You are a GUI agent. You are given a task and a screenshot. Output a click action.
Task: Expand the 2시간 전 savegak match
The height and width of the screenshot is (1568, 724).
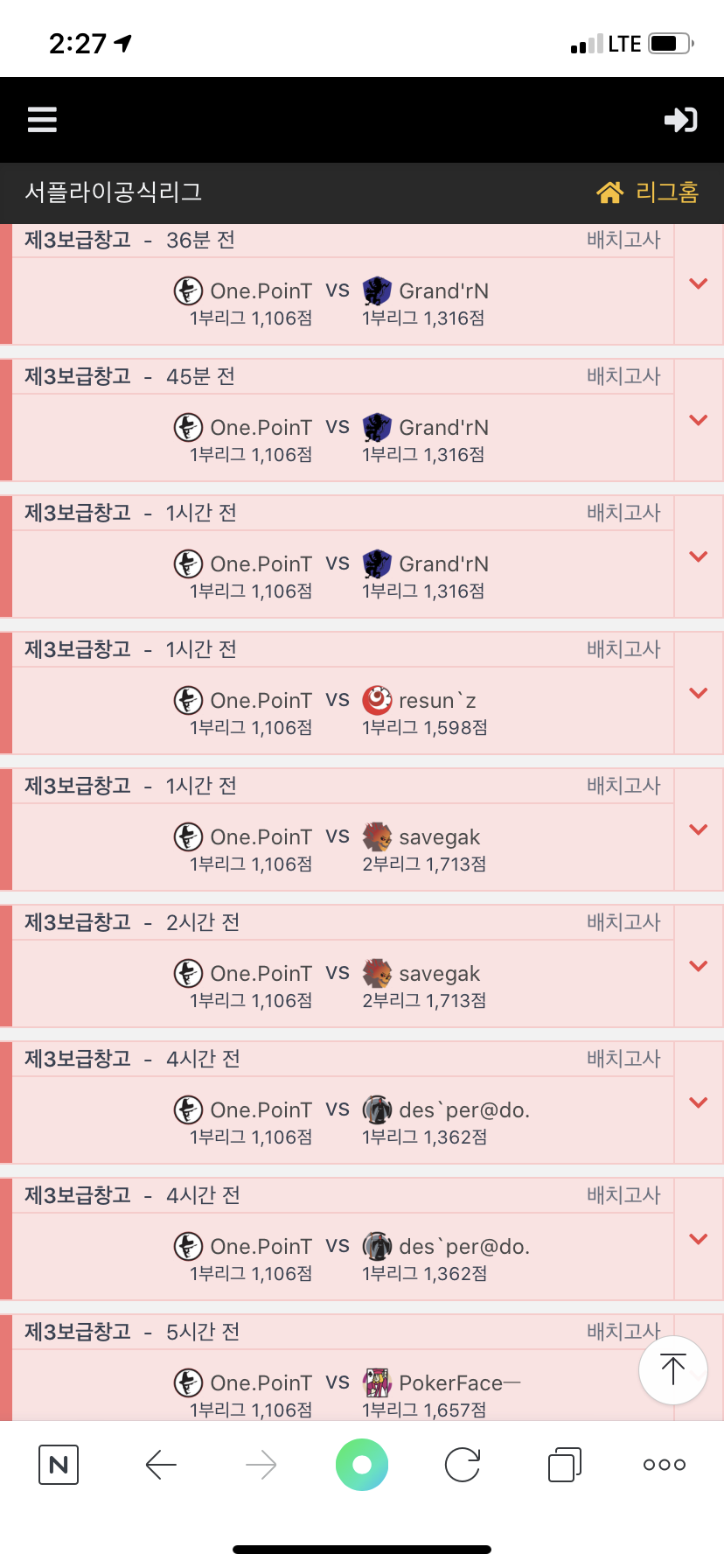698,966
